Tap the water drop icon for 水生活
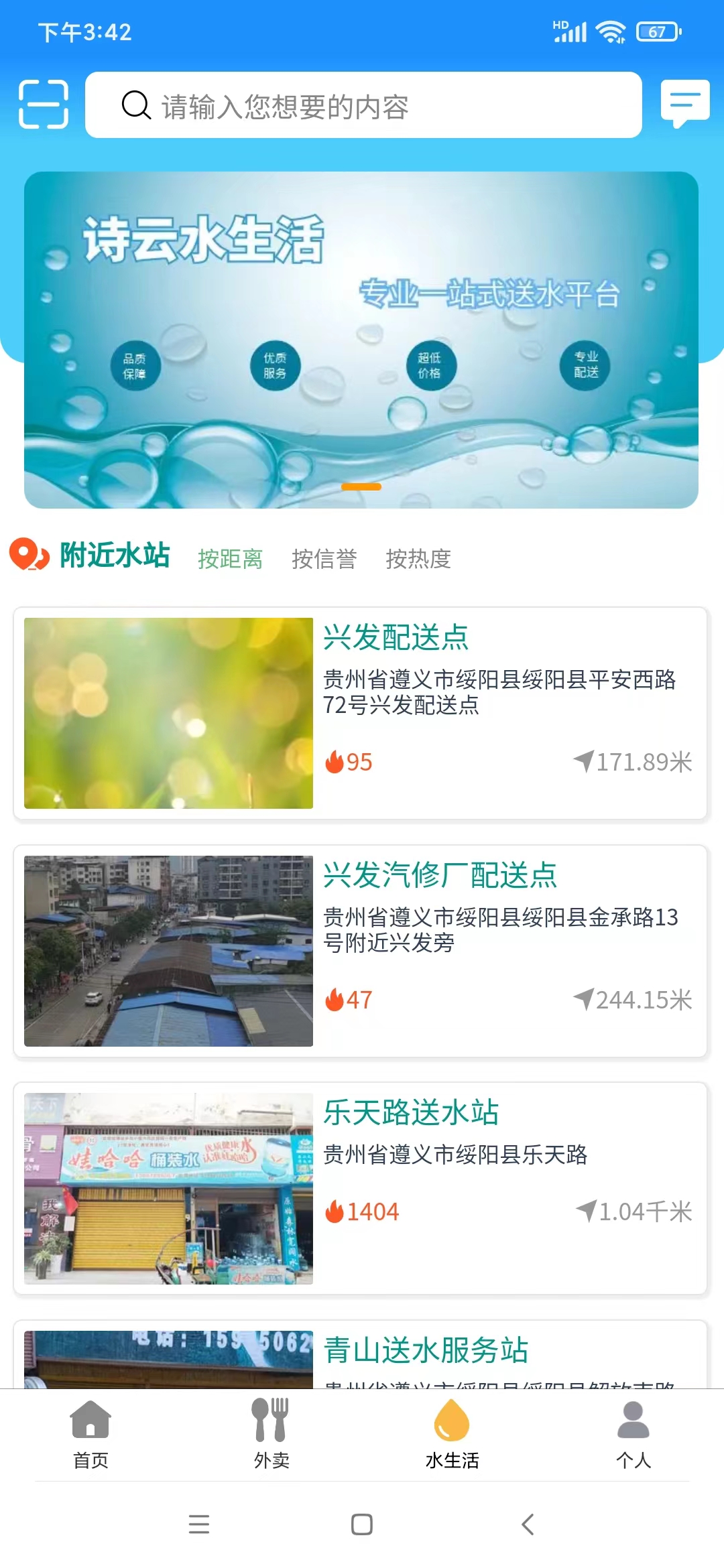Viewport: 724px width, 1568px height. pyautogui.click(x=451, y=1415)
